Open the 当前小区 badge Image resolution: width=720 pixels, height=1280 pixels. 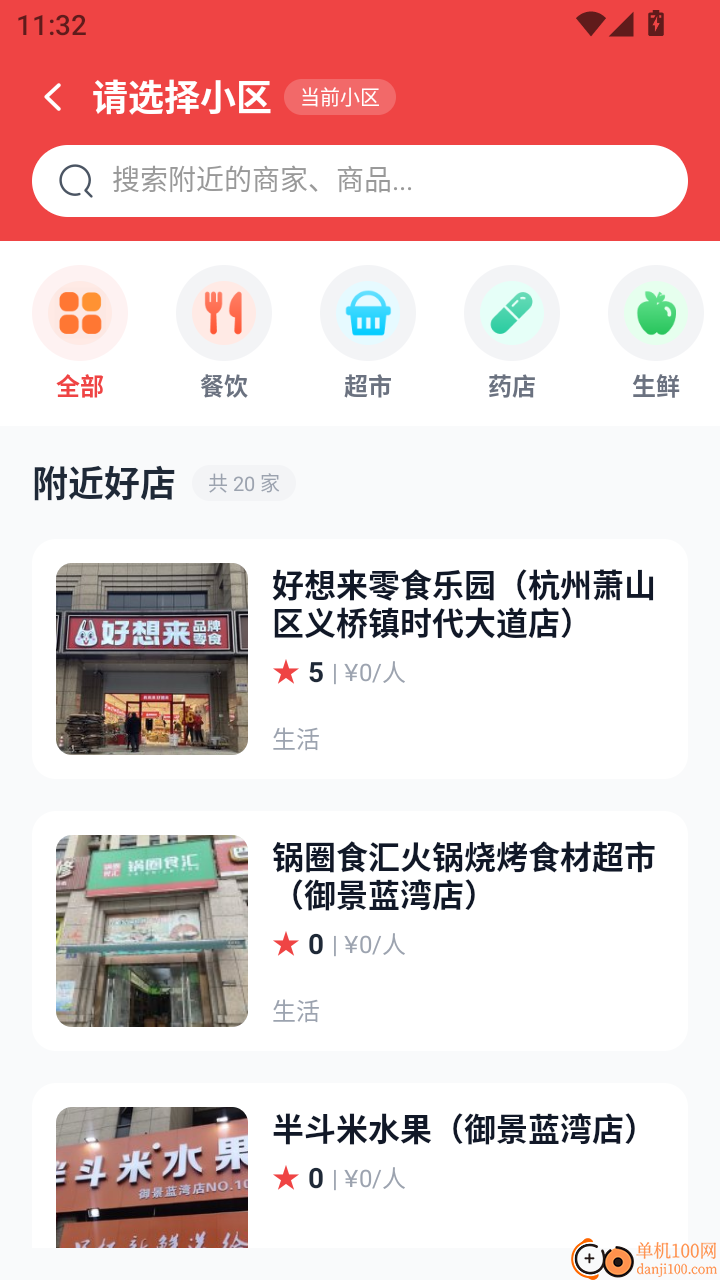click(x=340, y=97)
